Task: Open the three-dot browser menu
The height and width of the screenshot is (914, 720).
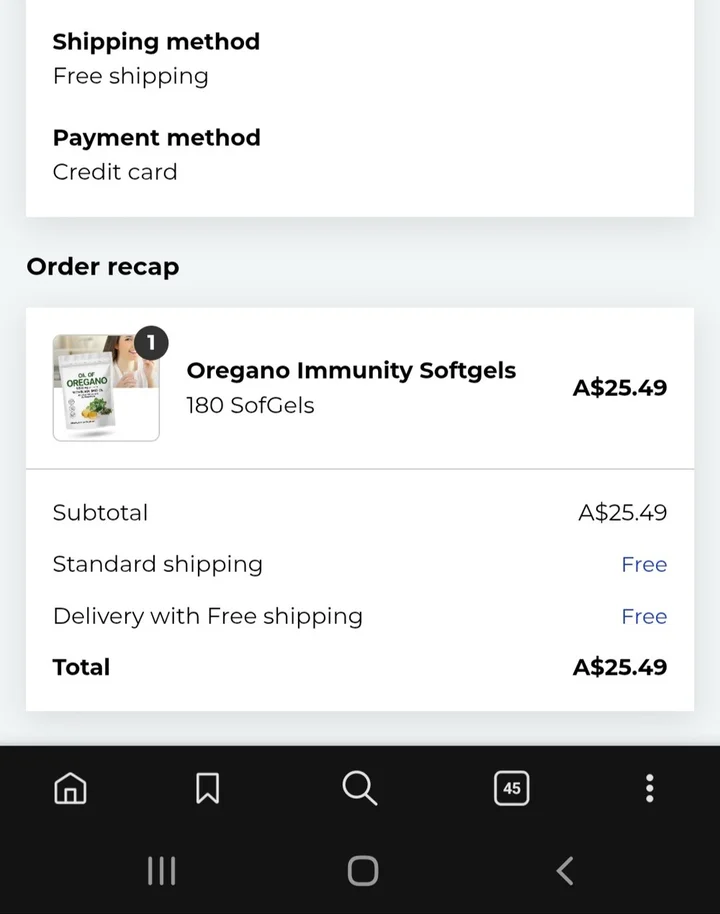Action: [x=649, y=788]
